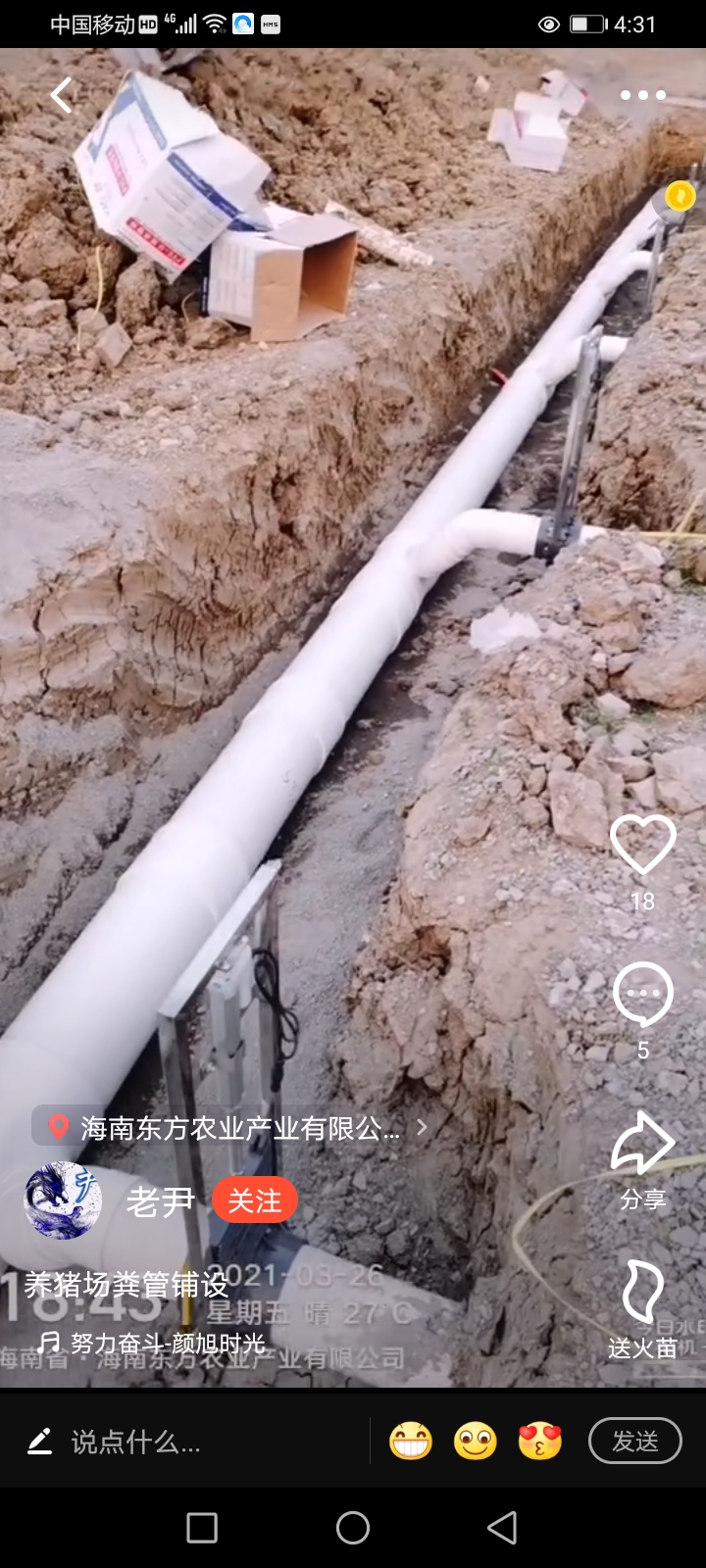Go back using the top-left arrow
Screen dimensions: 706x1568
62,95
